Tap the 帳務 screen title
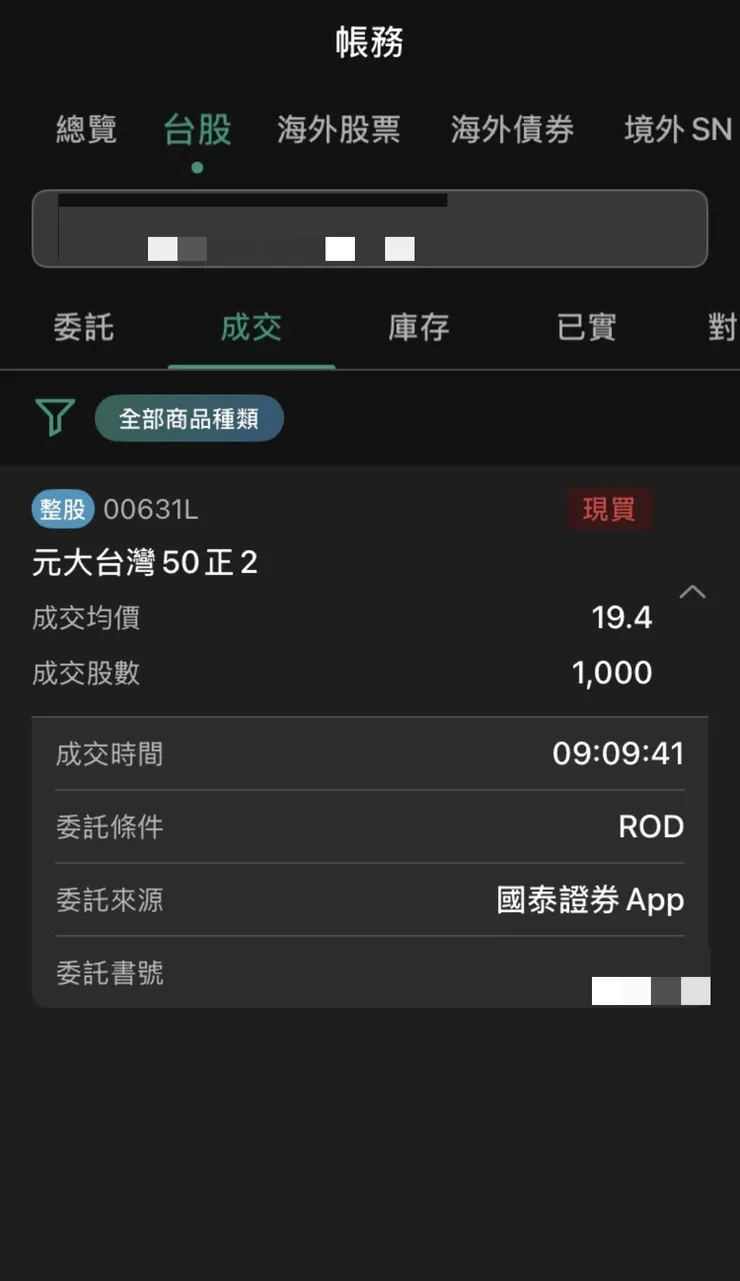Image resolution: width=740 pixels, height=1281 pixels. (x=370, y=40)
